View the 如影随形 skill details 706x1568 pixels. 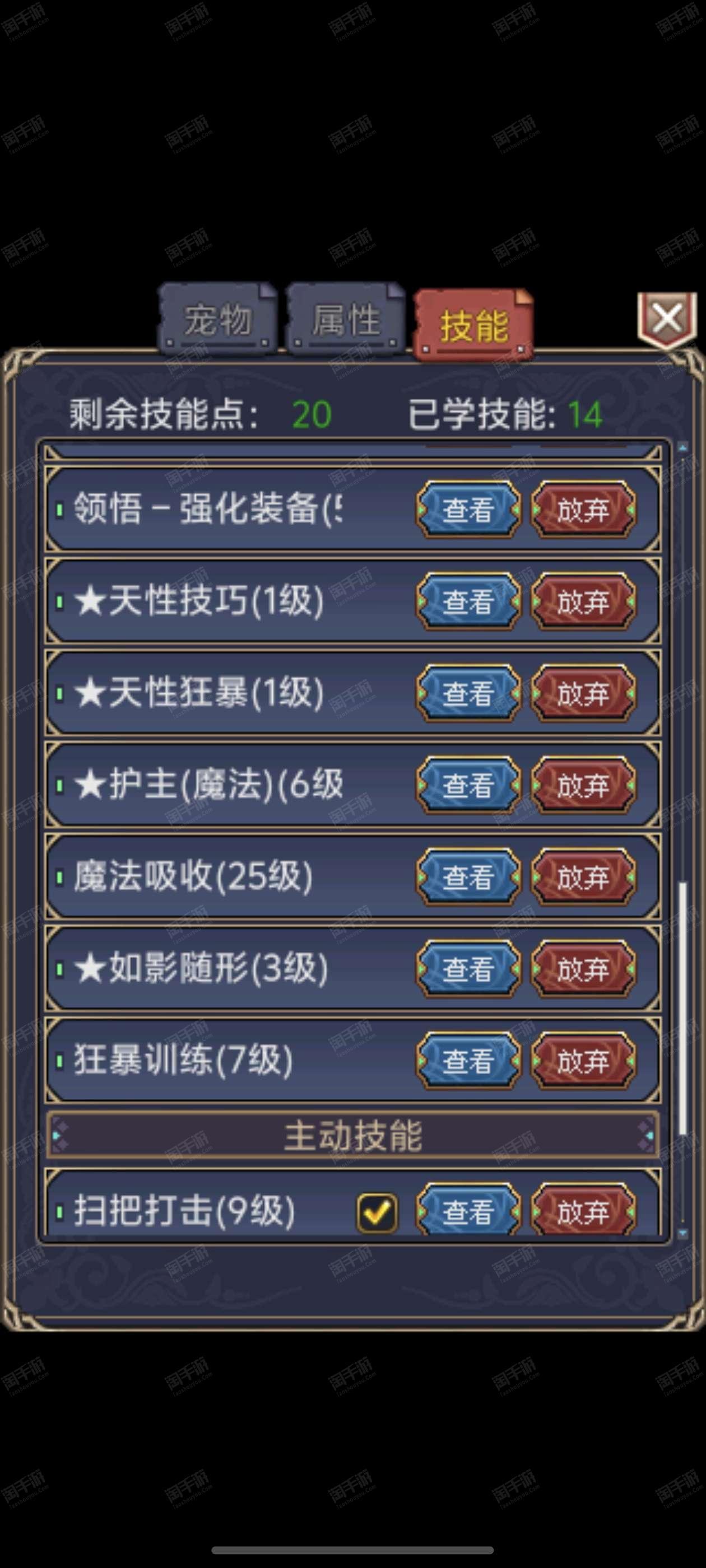(x=468, y=968)
